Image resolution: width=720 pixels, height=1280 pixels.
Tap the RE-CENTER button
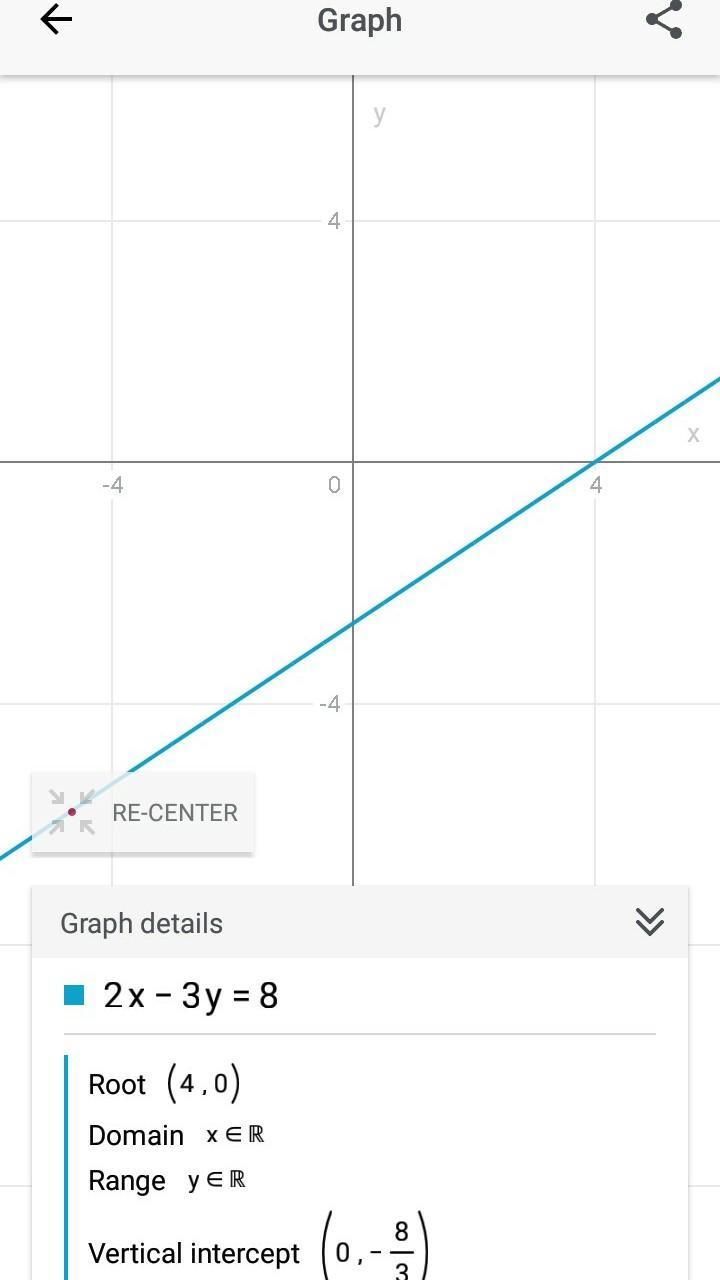tap(143, 813)
